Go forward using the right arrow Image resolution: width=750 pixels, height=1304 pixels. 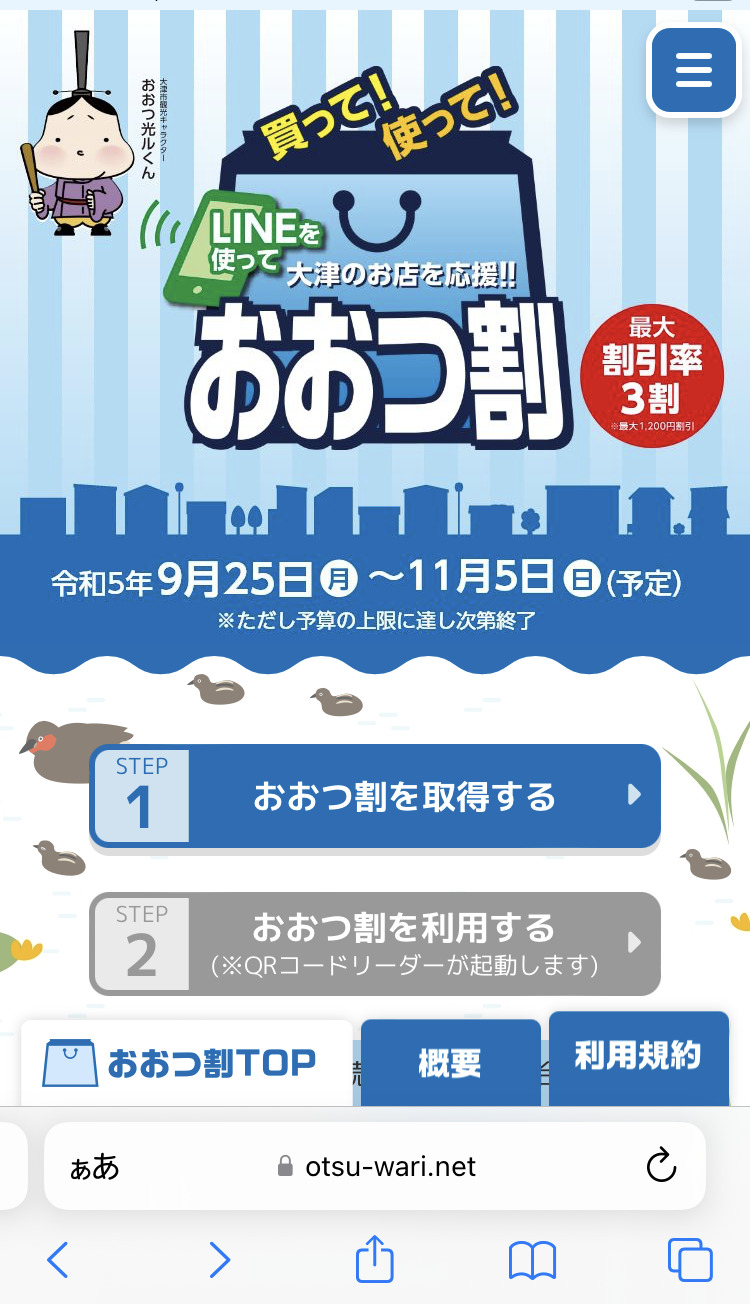[218, 1260]
